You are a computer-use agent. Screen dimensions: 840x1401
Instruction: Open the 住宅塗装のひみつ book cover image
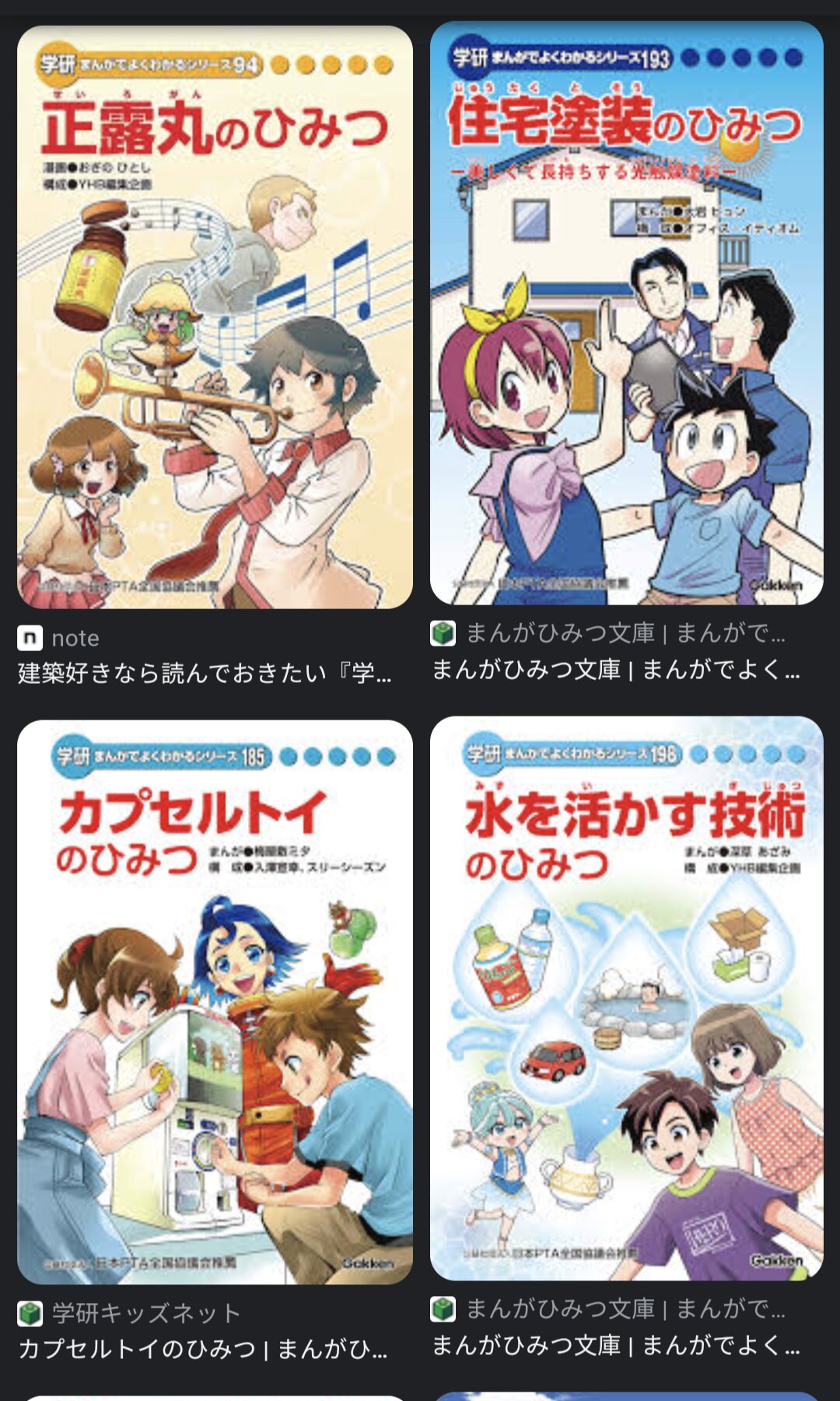pos(626,313)
